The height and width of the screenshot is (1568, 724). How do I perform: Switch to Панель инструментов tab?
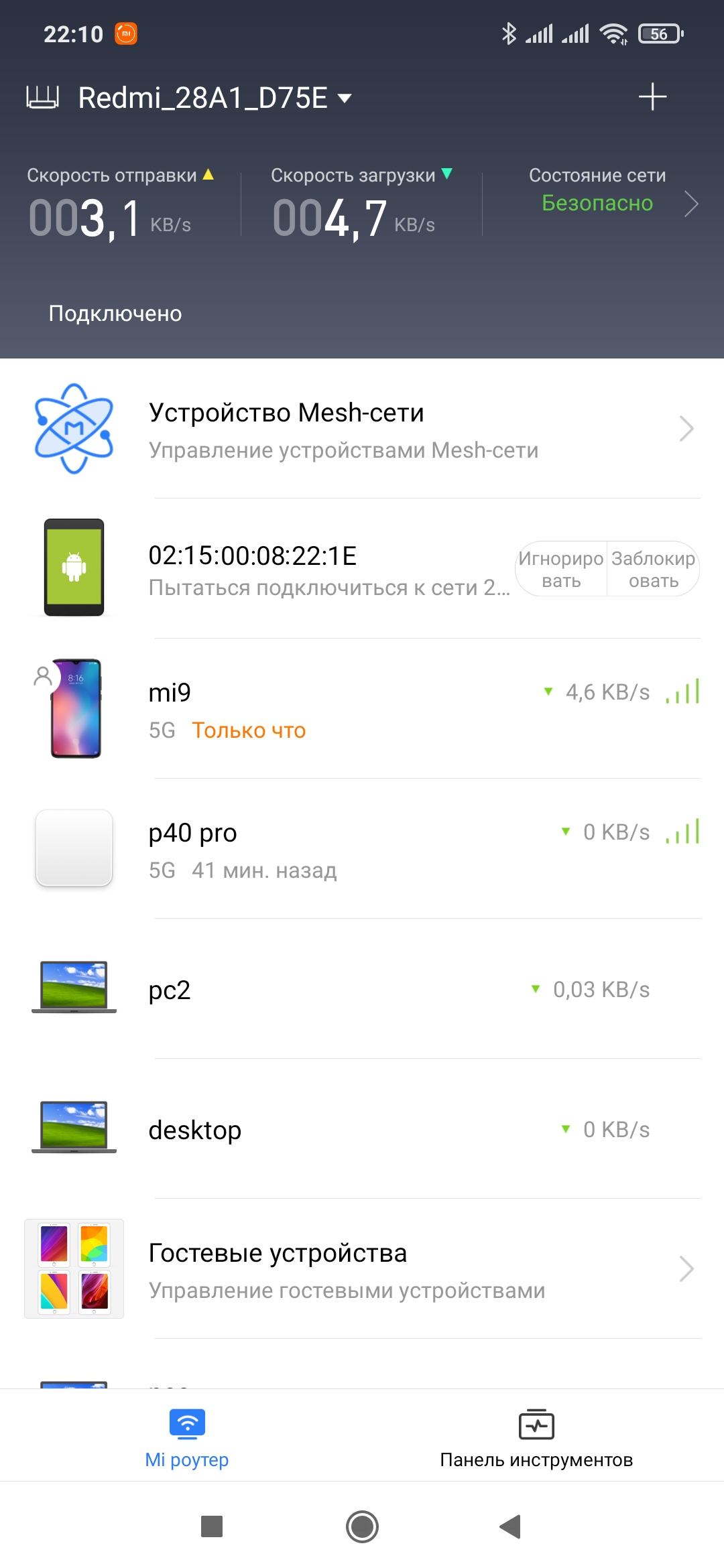[x=536, y=1438]
